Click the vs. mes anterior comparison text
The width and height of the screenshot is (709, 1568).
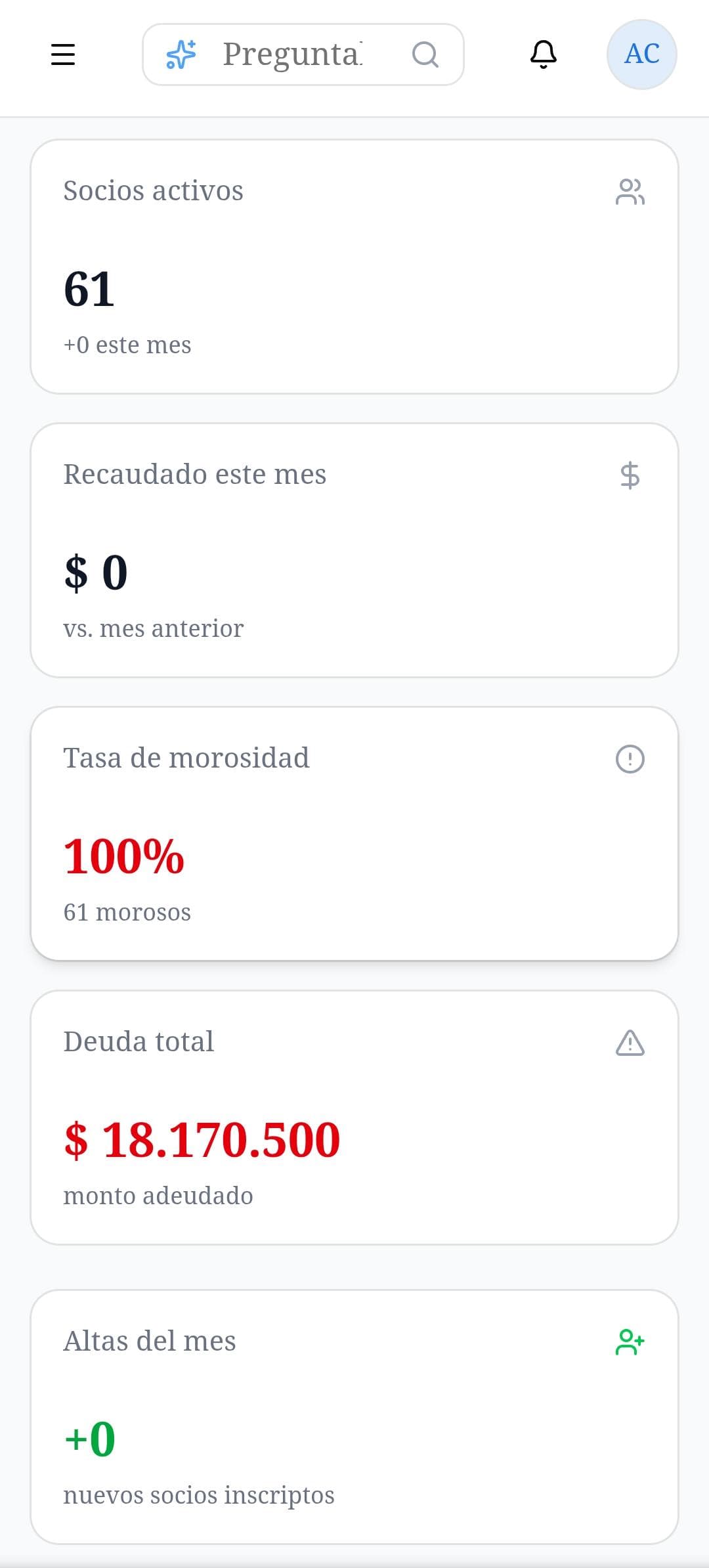pos(153,628)
